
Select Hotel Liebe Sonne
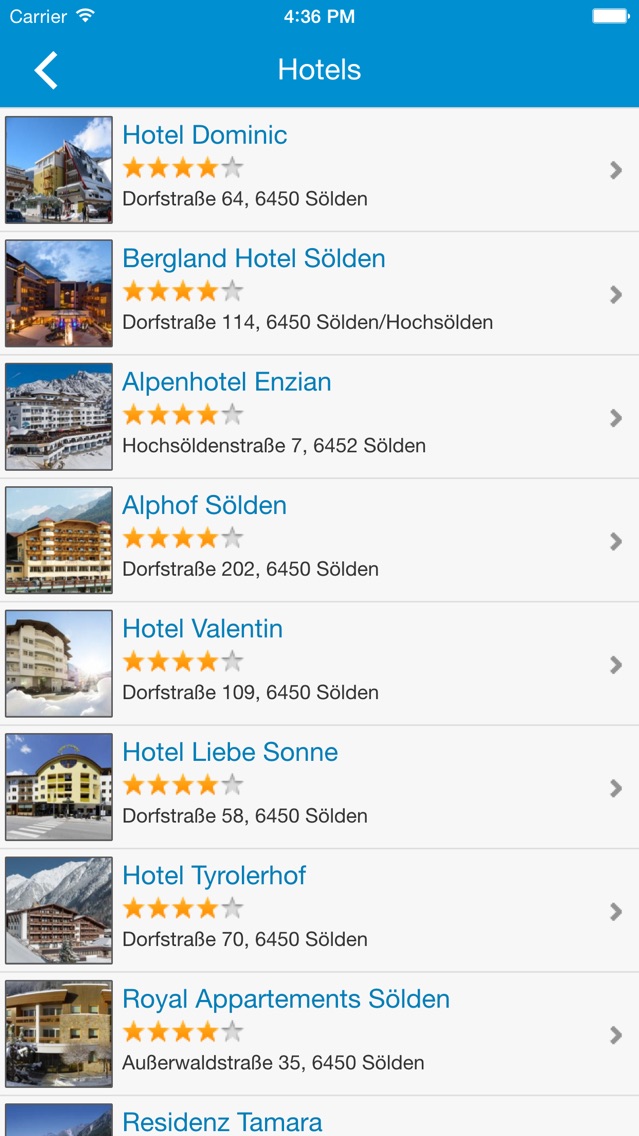pos(320,788)
